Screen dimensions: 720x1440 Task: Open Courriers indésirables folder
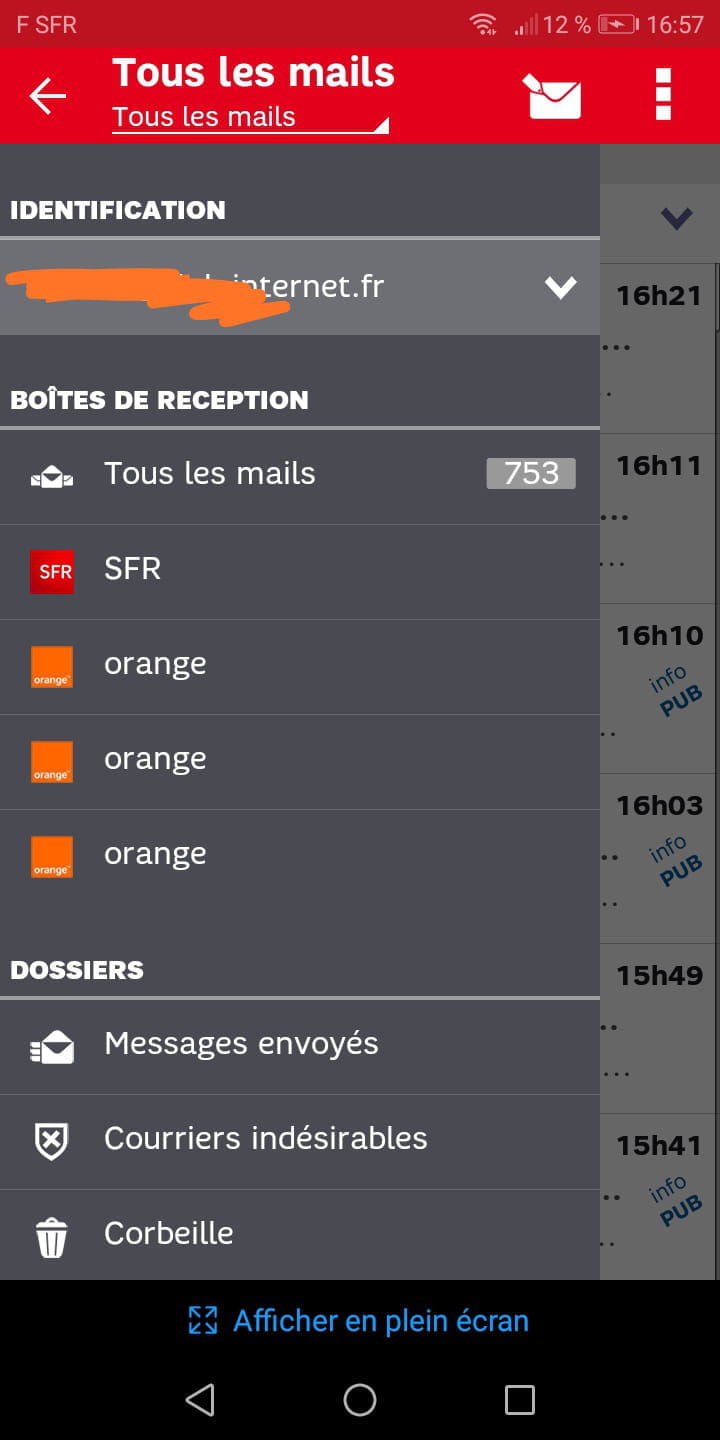point(300,1140)
